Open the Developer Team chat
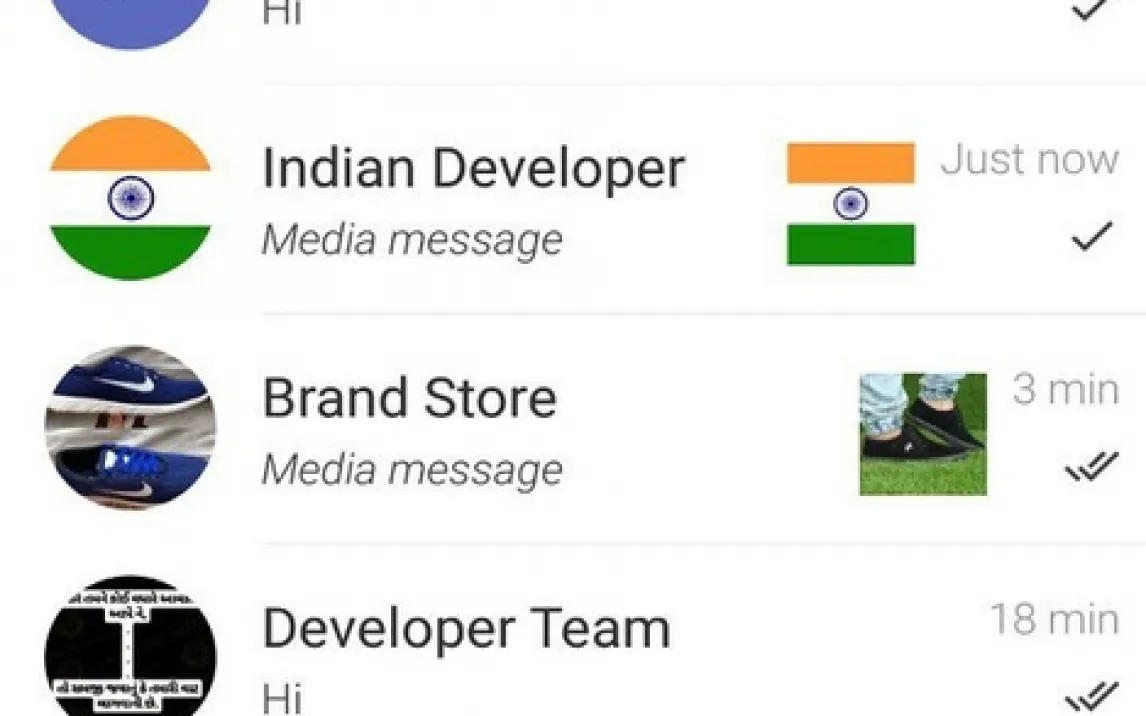 coord(466,629)
